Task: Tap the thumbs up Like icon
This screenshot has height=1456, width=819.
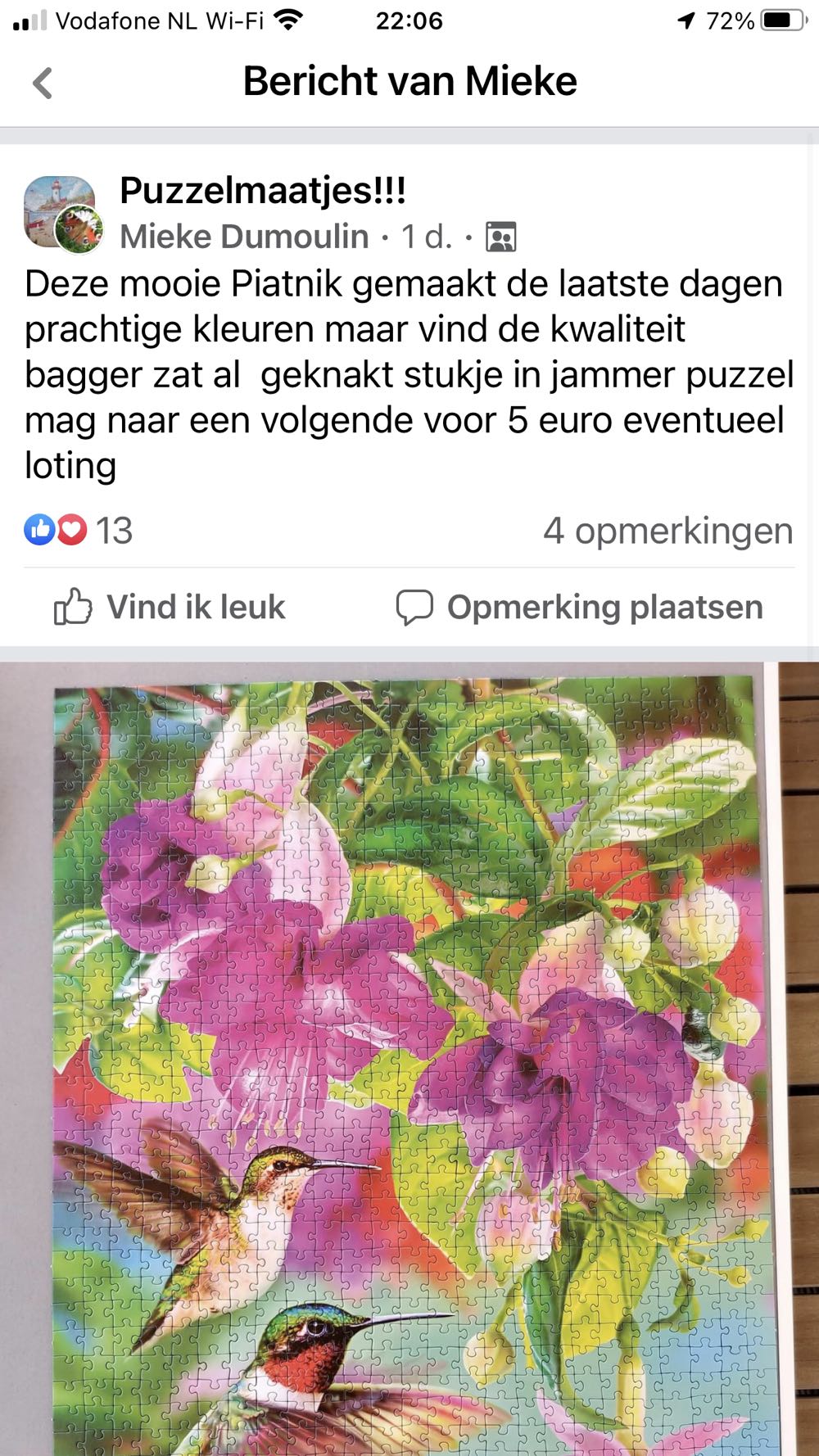Action: pos(72,606)
